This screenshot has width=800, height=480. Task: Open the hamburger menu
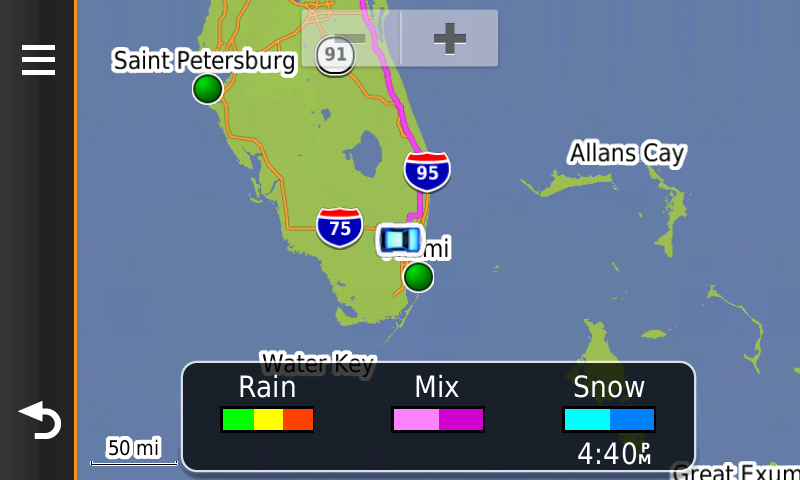38,59
